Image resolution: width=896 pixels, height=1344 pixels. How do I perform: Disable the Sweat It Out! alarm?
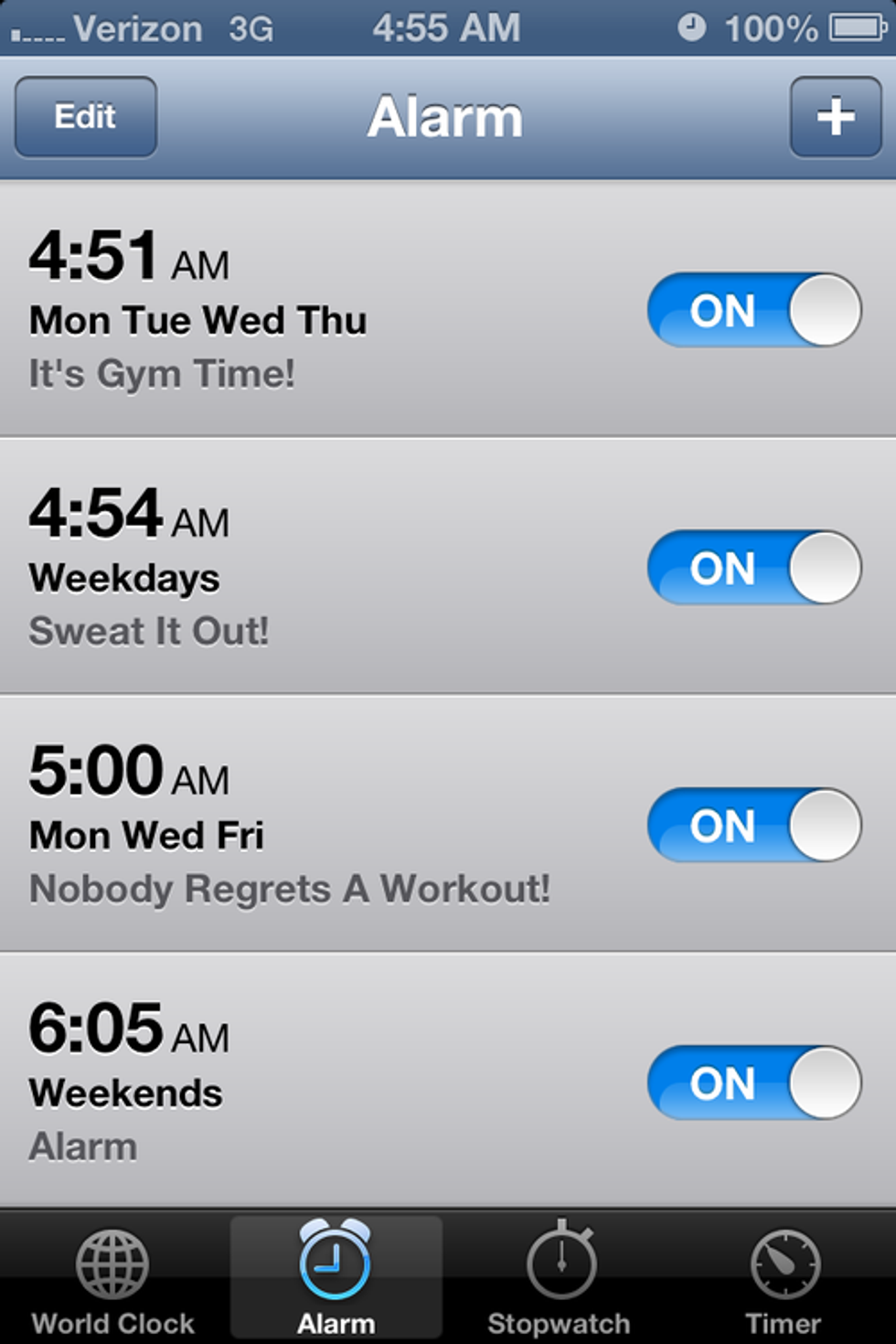click(x=754, y=568)
